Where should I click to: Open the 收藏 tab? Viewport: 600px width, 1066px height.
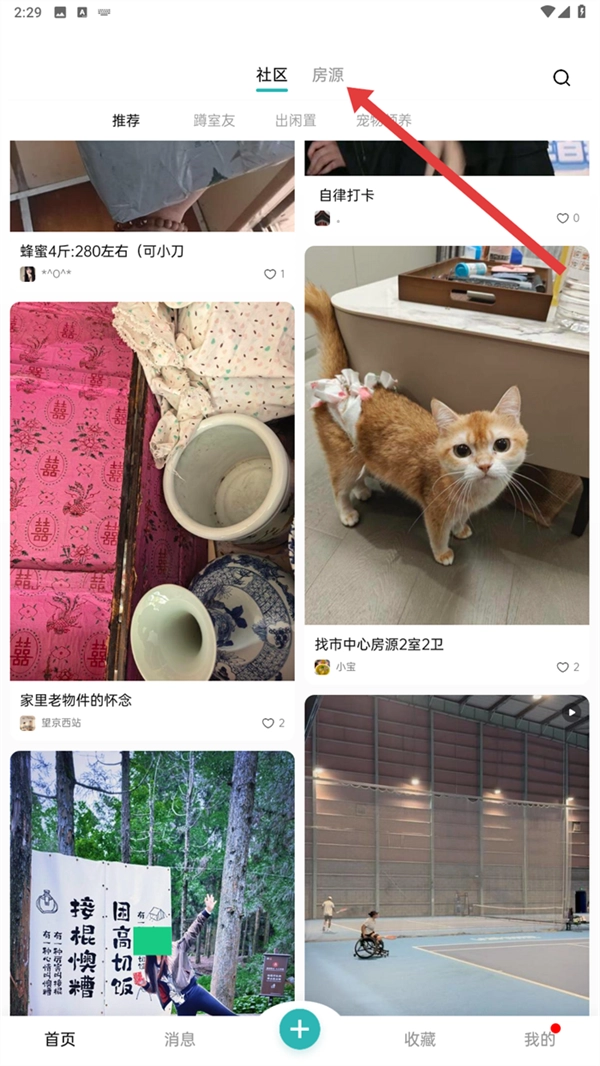(420, 1039)
